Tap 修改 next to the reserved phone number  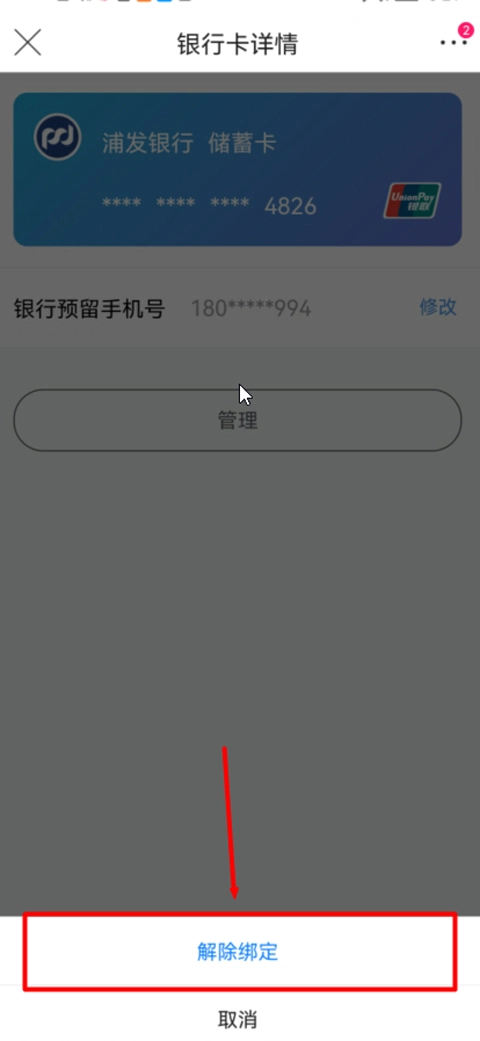(x=438, y=307)
